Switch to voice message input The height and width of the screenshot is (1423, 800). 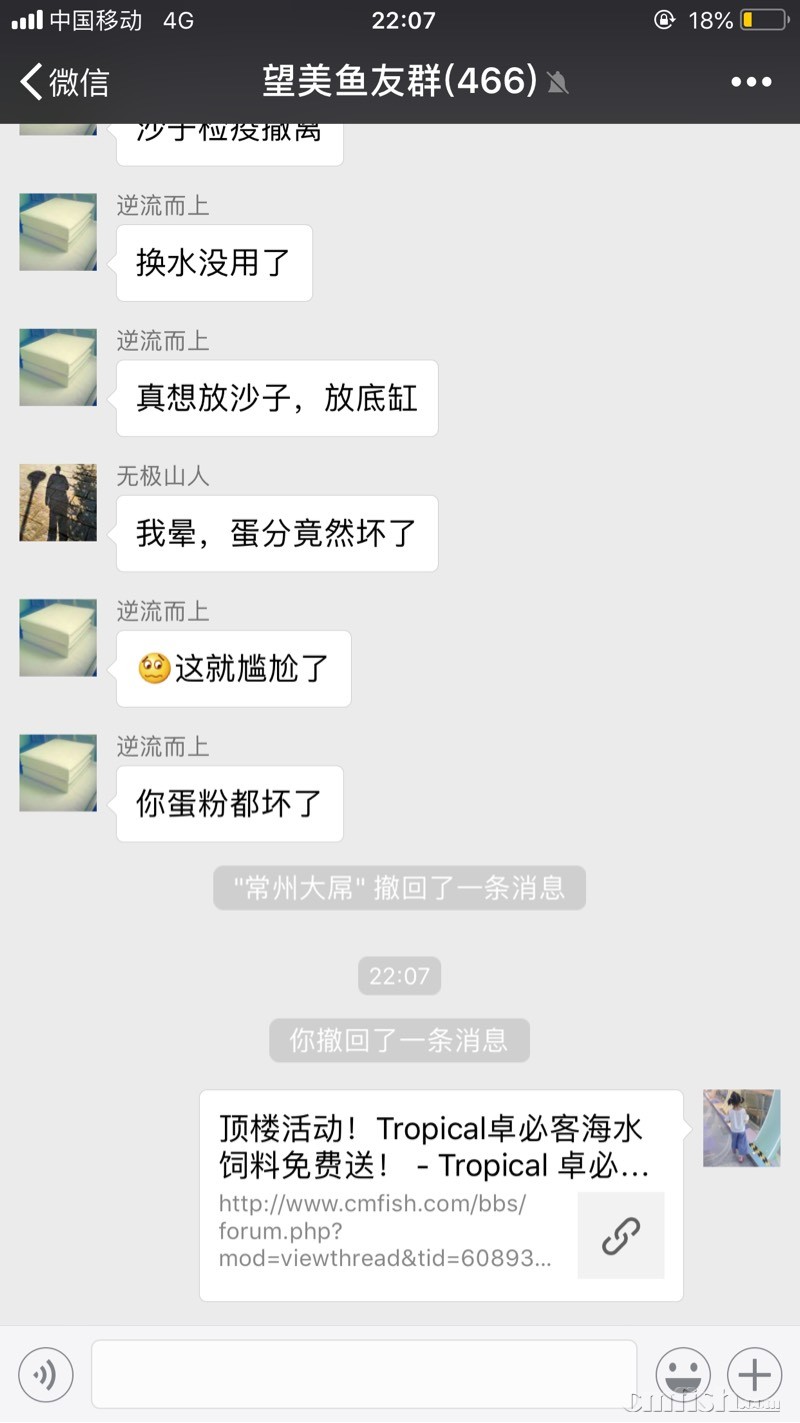click(46, 1375)
